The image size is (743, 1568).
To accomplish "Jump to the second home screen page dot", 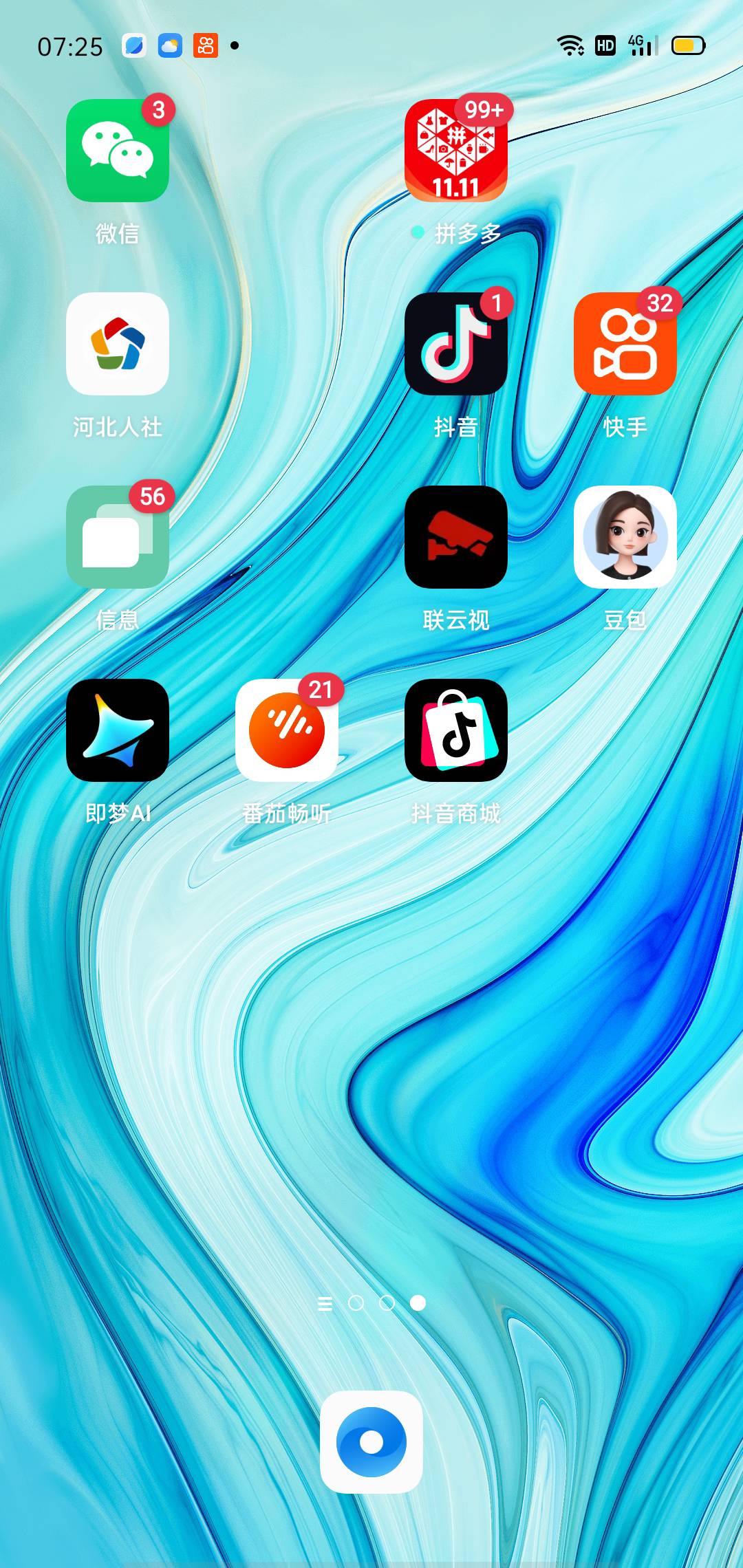I will point(387,1303).
